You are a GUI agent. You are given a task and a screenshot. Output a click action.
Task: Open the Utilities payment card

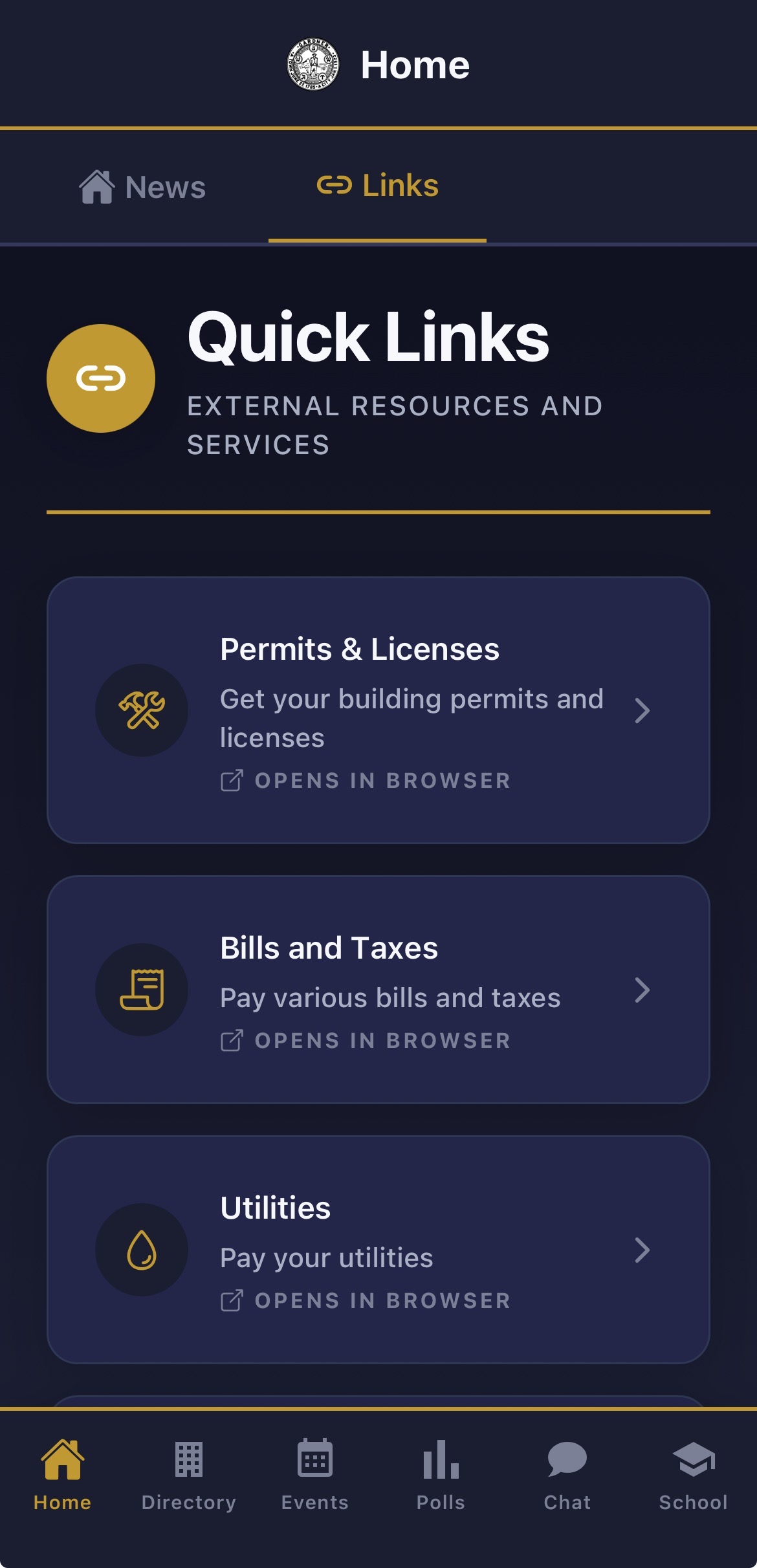tap(378, 1250)
